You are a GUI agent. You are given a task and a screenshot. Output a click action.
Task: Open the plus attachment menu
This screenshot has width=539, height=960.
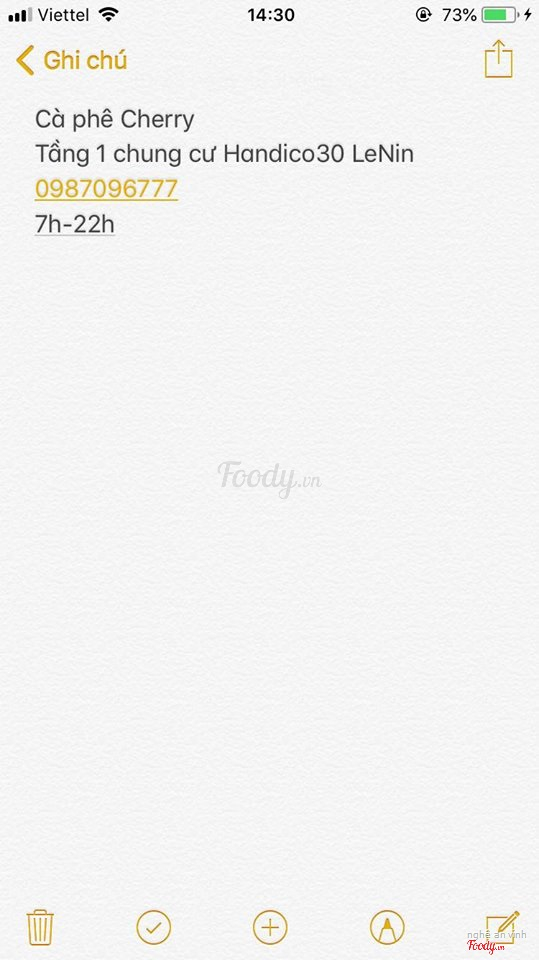[270, 927]
